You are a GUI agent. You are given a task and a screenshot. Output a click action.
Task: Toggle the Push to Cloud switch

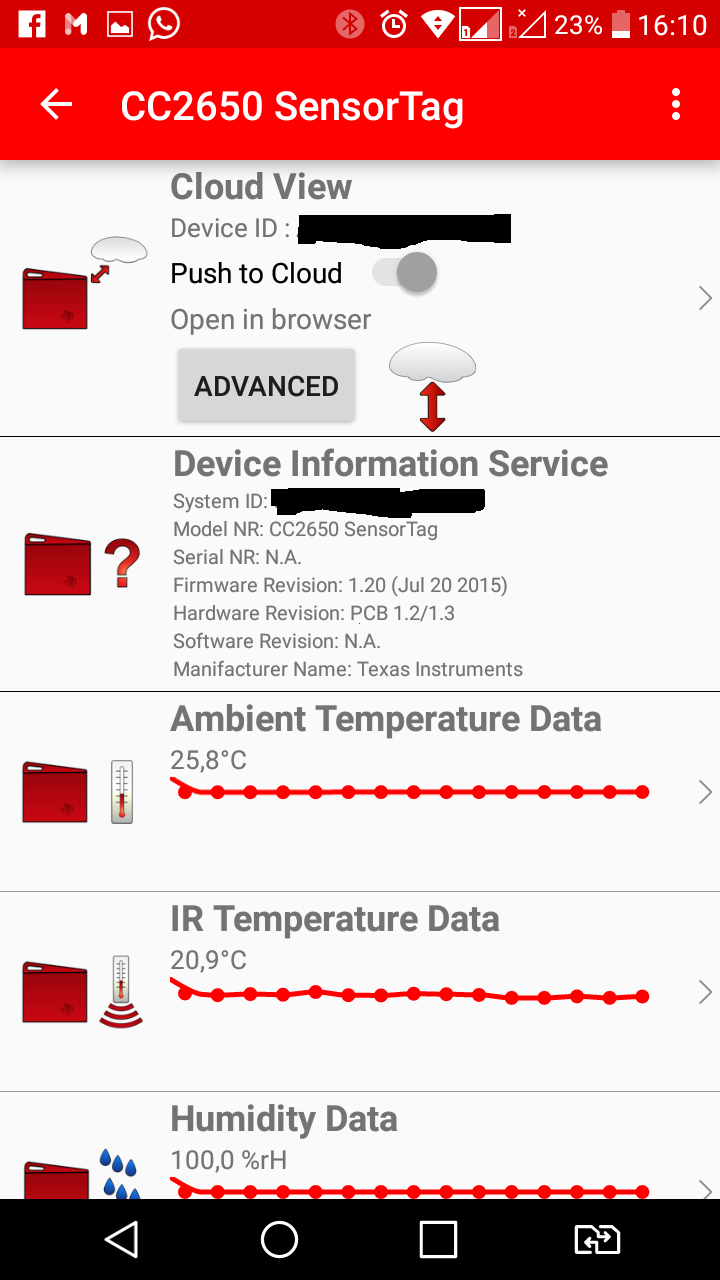(406, 272)
